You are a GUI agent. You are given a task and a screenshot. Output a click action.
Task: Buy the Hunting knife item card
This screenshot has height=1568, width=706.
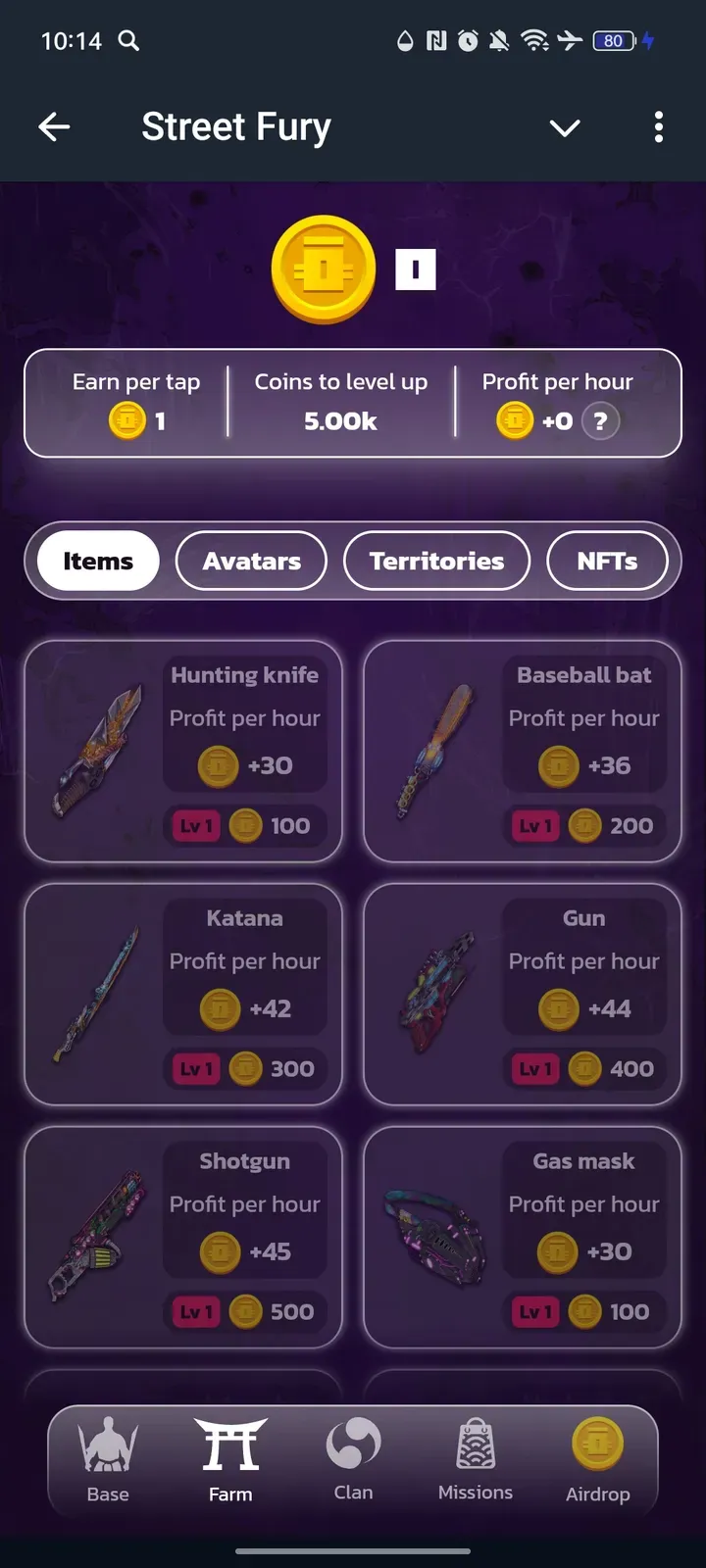click(x=183, y=752)
